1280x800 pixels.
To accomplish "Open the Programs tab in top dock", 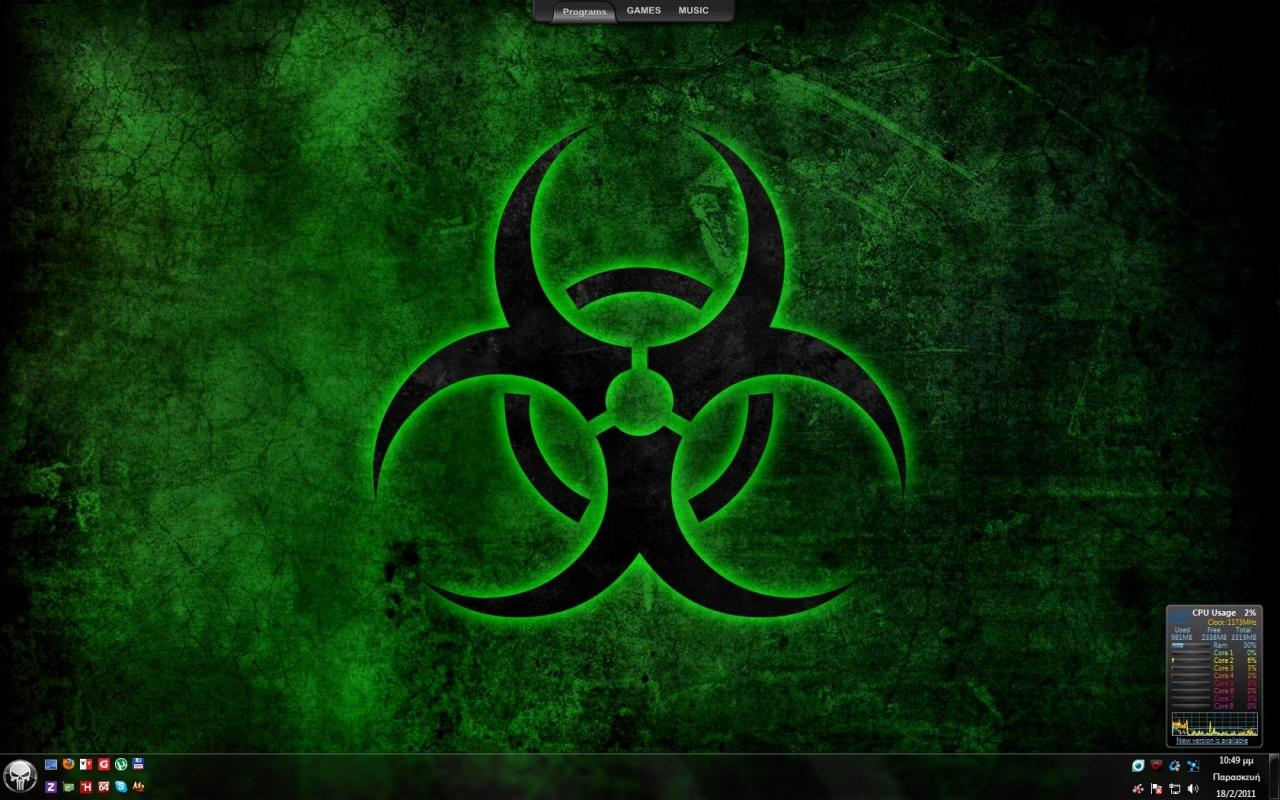I will coord(584,12).
